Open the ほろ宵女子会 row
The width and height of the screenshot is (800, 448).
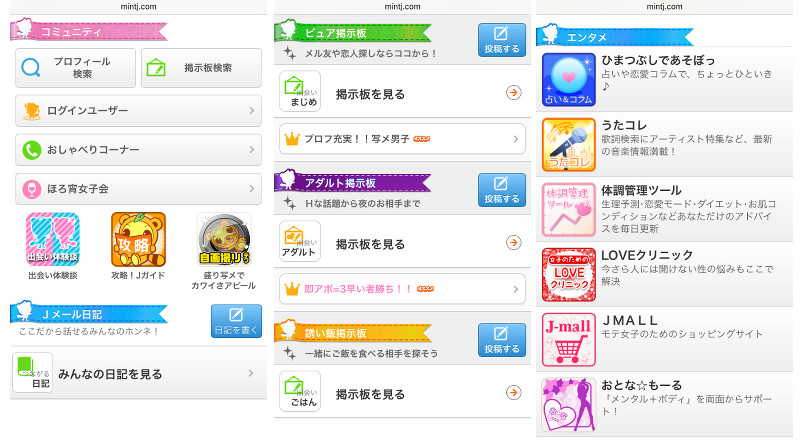pyautogui.click(x=138, y=188)
